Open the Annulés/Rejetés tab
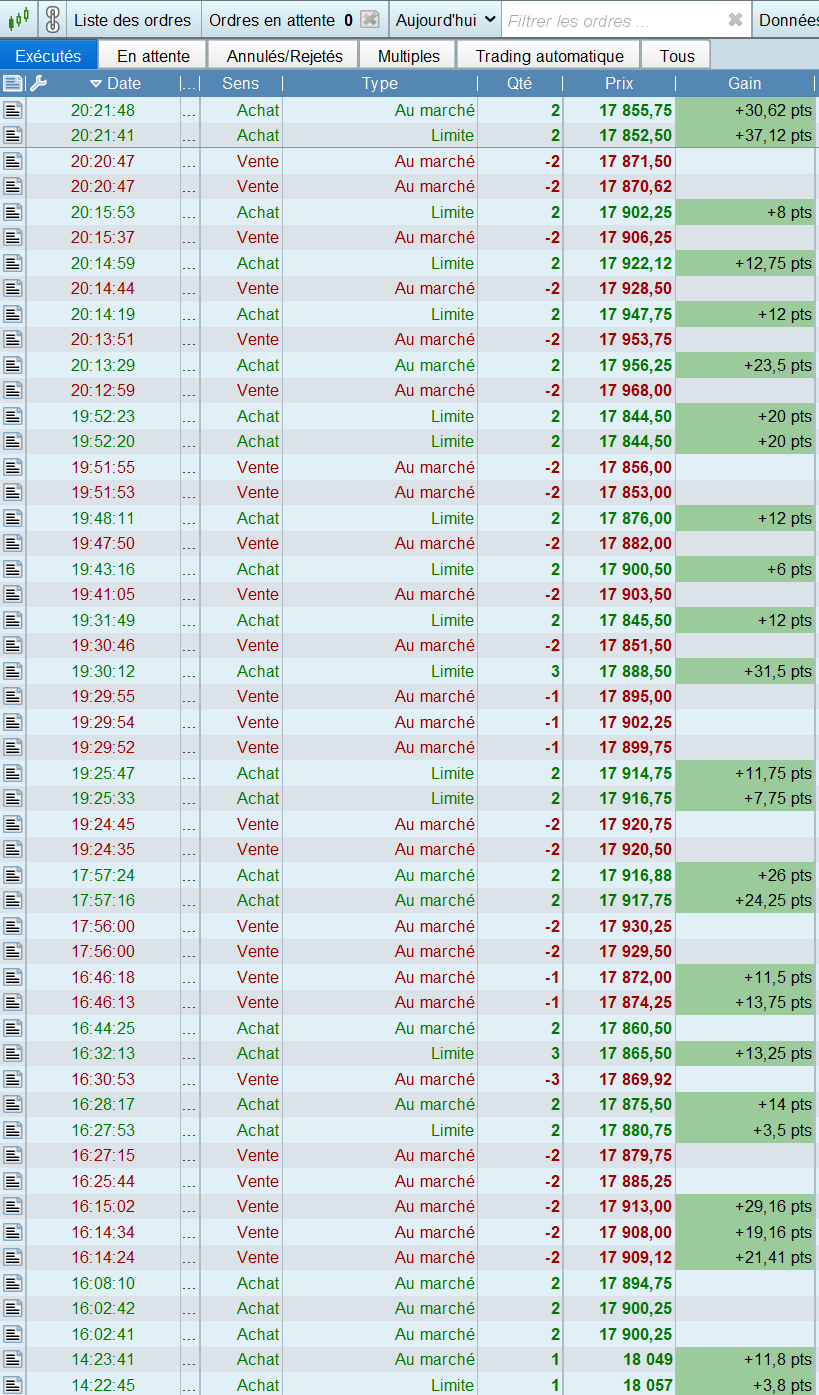The width and height of the screenshot is (819, 1395). click(284, 56)
